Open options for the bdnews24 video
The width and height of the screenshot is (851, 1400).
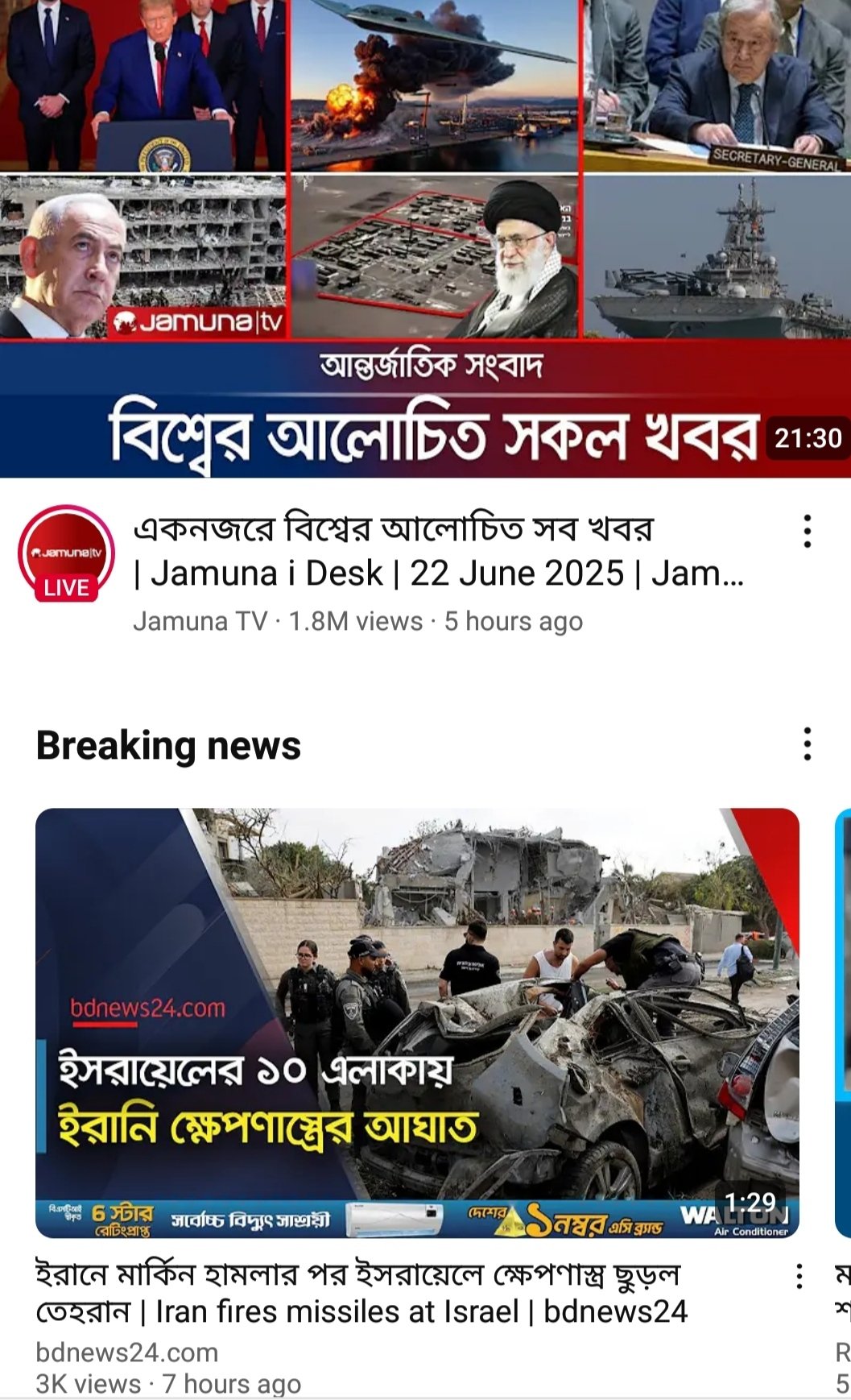point(799,1276)
